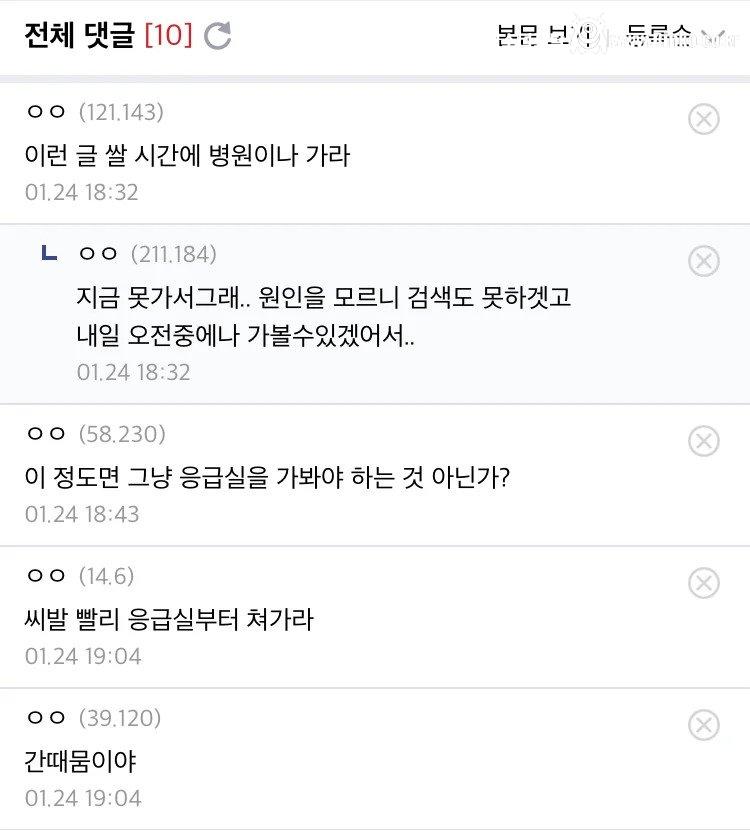This screenshot has height=830, width=750.
Task: Delete the 간때문이야 comment from 39.120
Action: point(704,725)
